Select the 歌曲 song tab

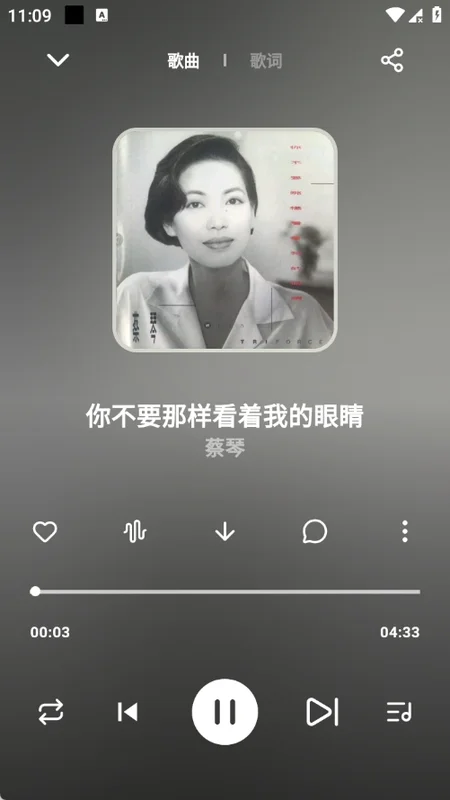click(183, 61)
